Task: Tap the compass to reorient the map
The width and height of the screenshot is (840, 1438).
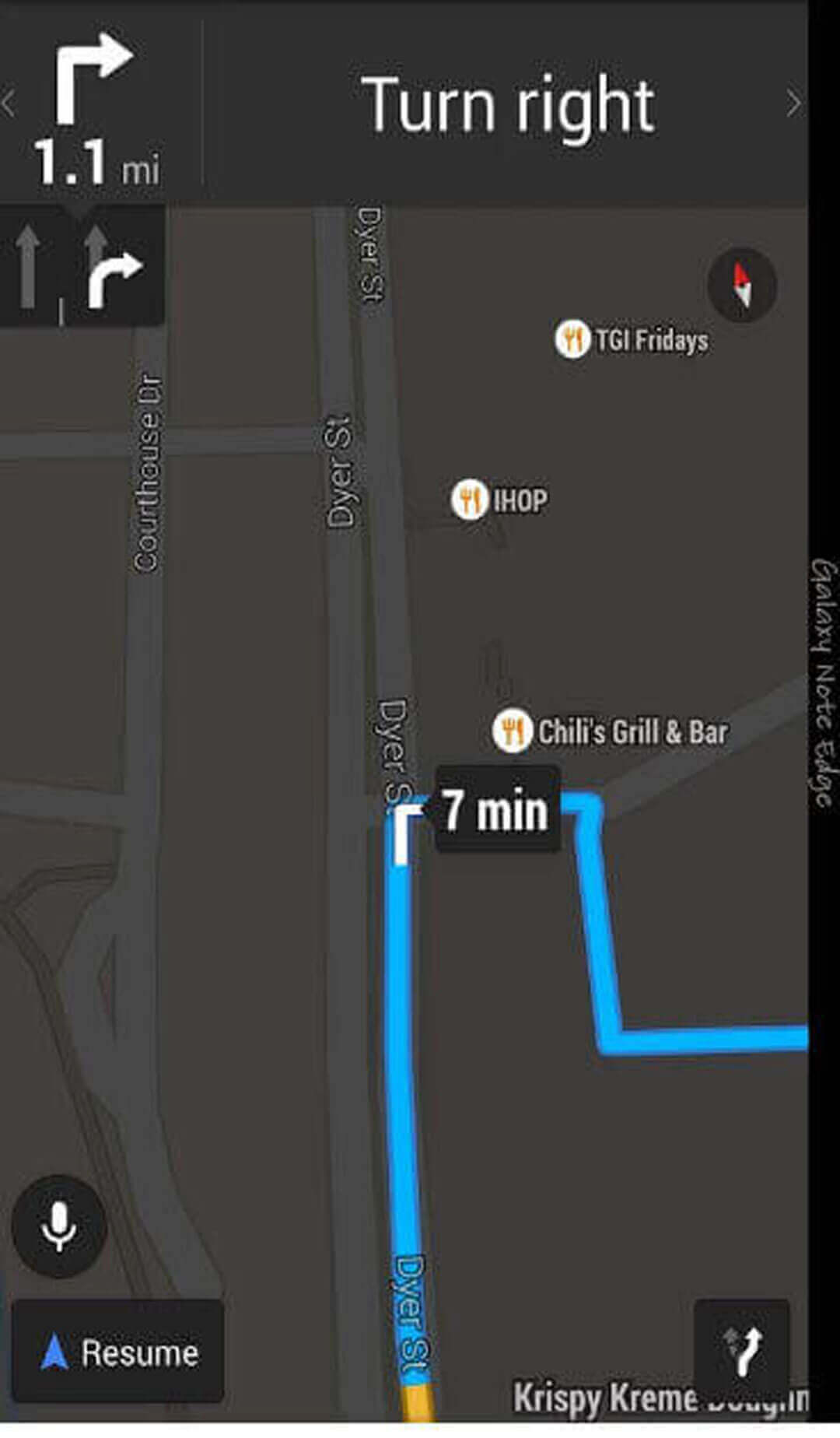Action: tap(742, 285)
